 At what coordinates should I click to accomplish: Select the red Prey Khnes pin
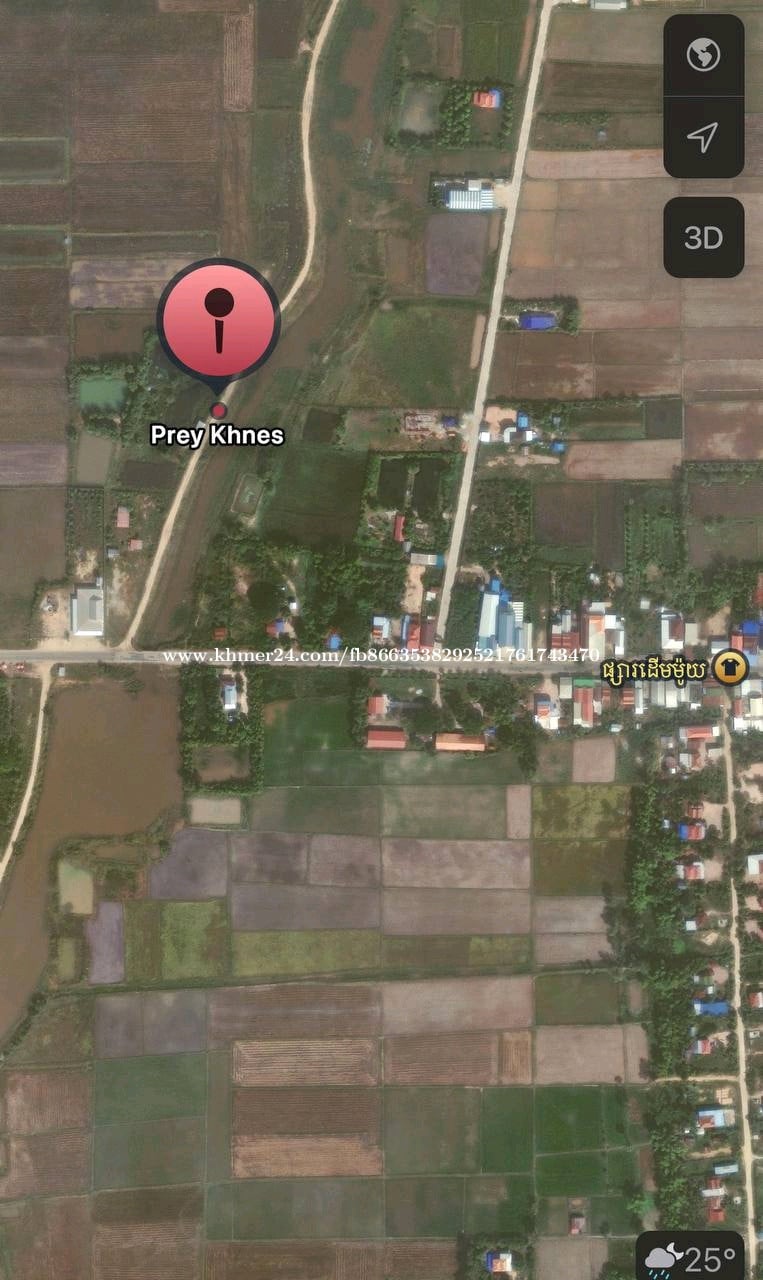[218, 320]
